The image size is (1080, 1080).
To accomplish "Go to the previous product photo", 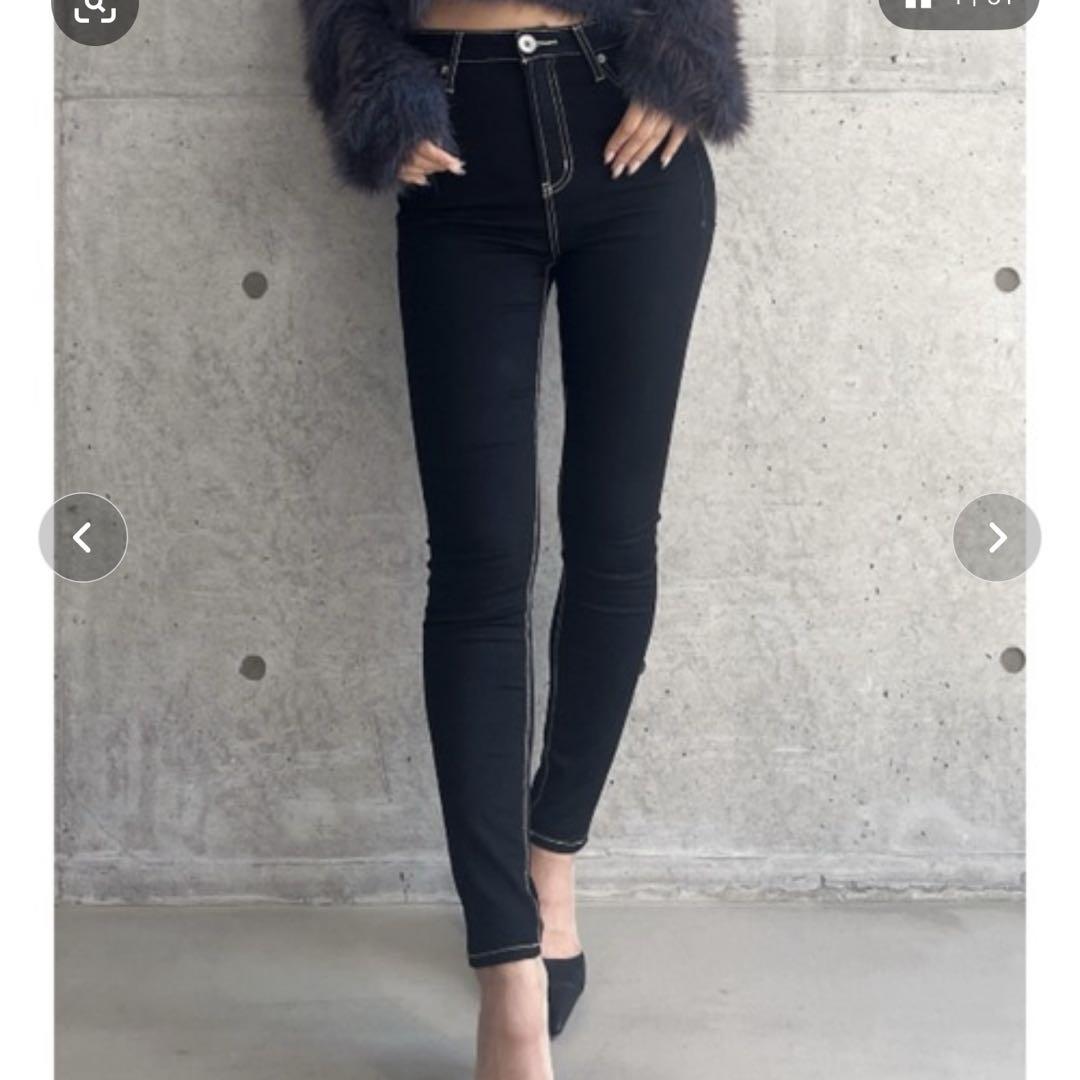I will 83,538.
